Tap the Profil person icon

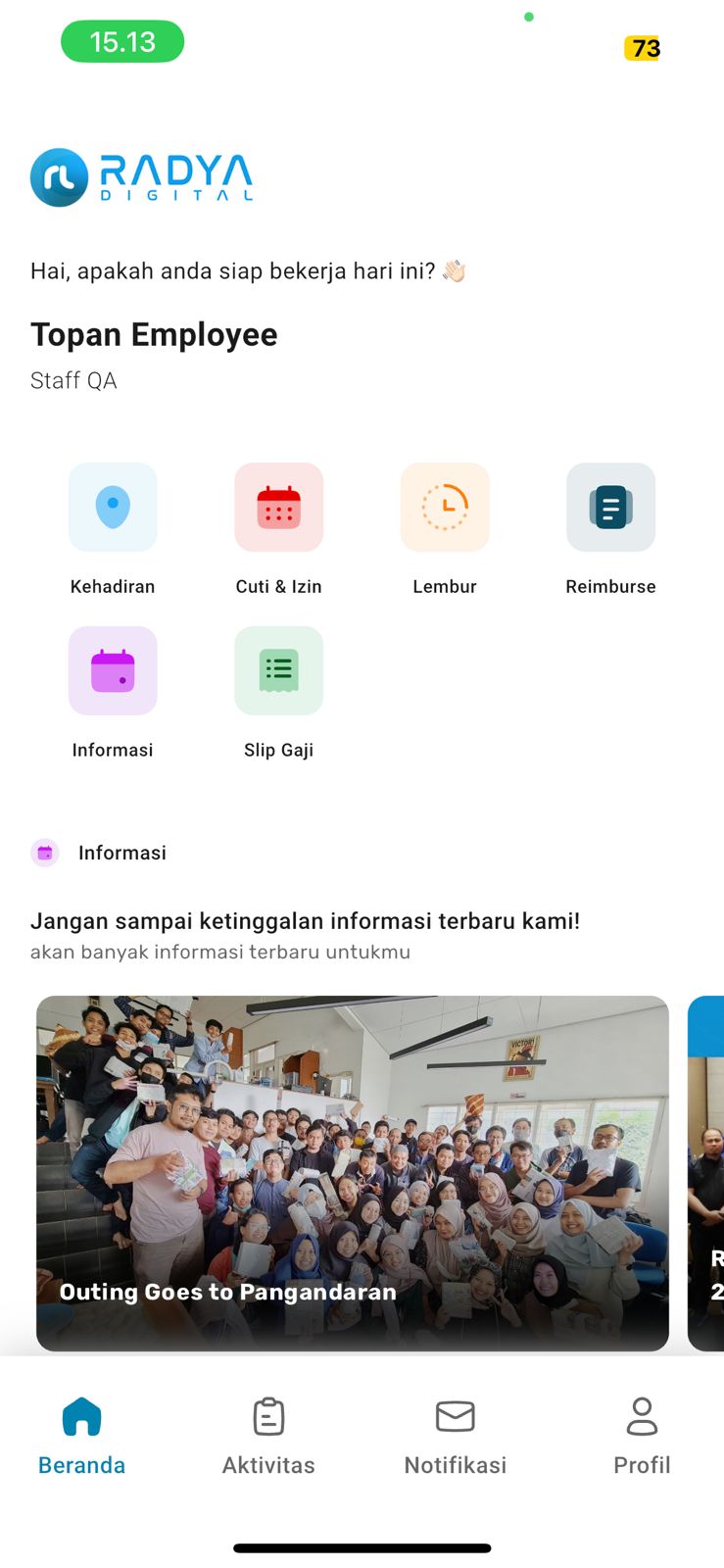tap(642, 1415)
